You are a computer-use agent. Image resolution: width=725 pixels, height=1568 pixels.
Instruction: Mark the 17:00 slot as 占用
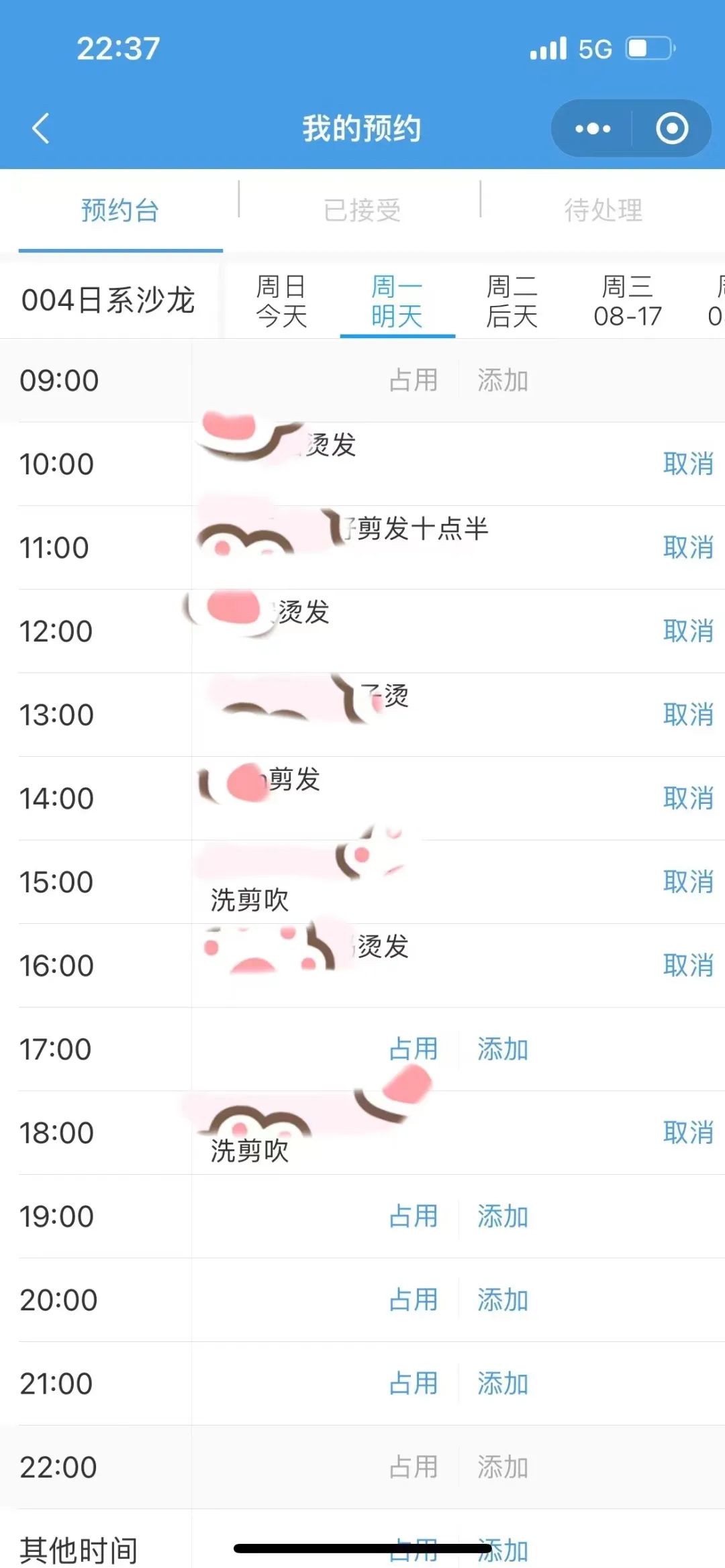pyautogui.click(x=414, y=1049)
